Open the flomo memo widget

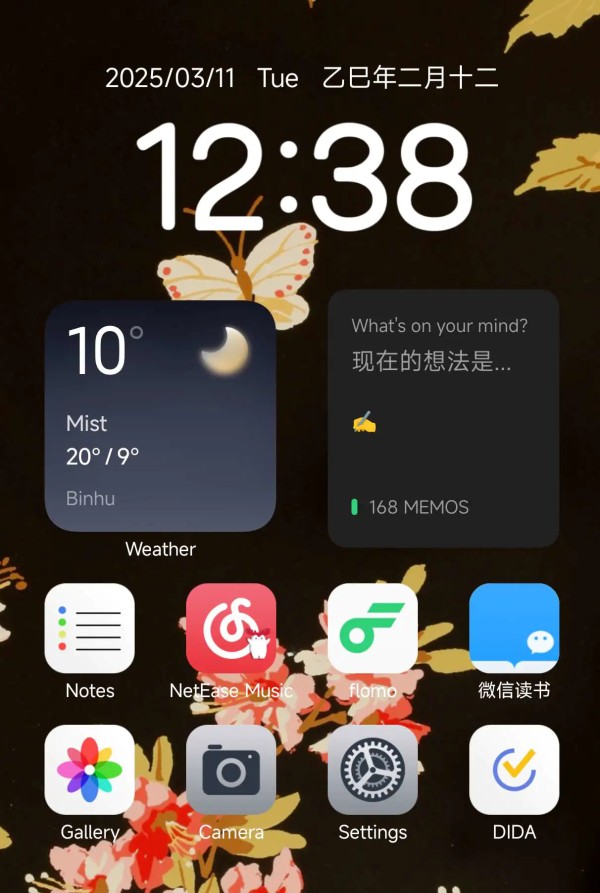click(x=443, y=418)
